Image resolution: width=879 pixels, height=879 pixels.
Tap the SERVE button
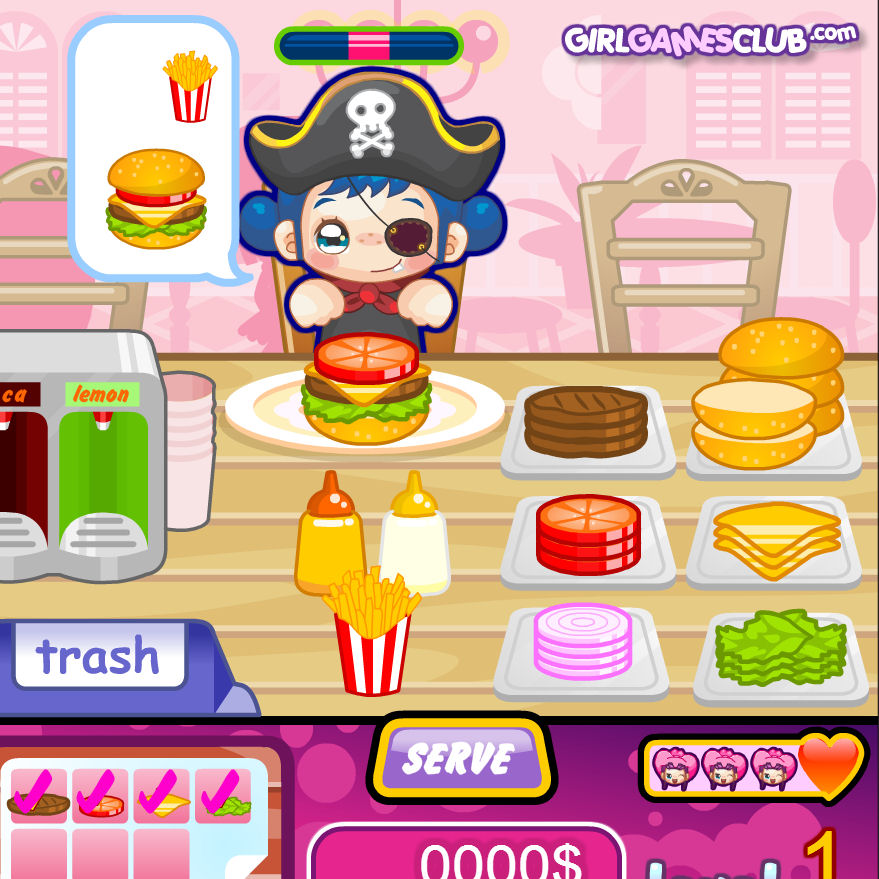click(460, 758)
